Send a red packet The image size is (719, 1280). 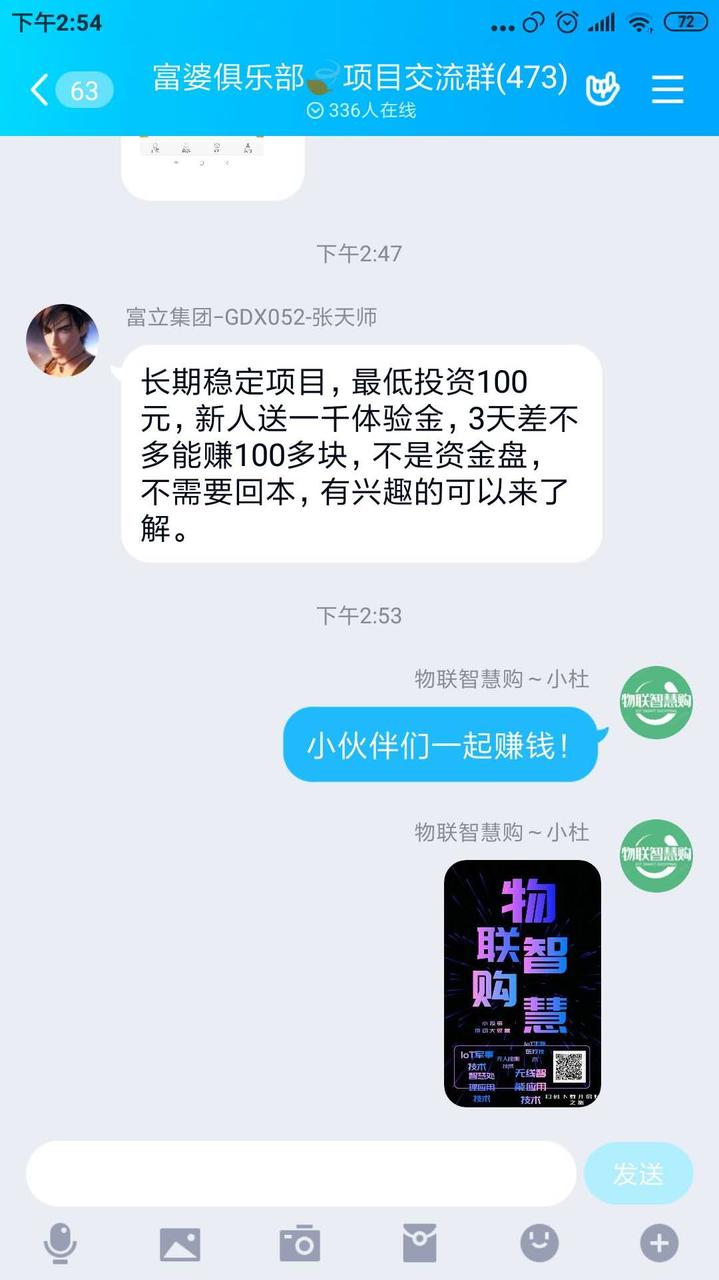(x=419, y=1243)
